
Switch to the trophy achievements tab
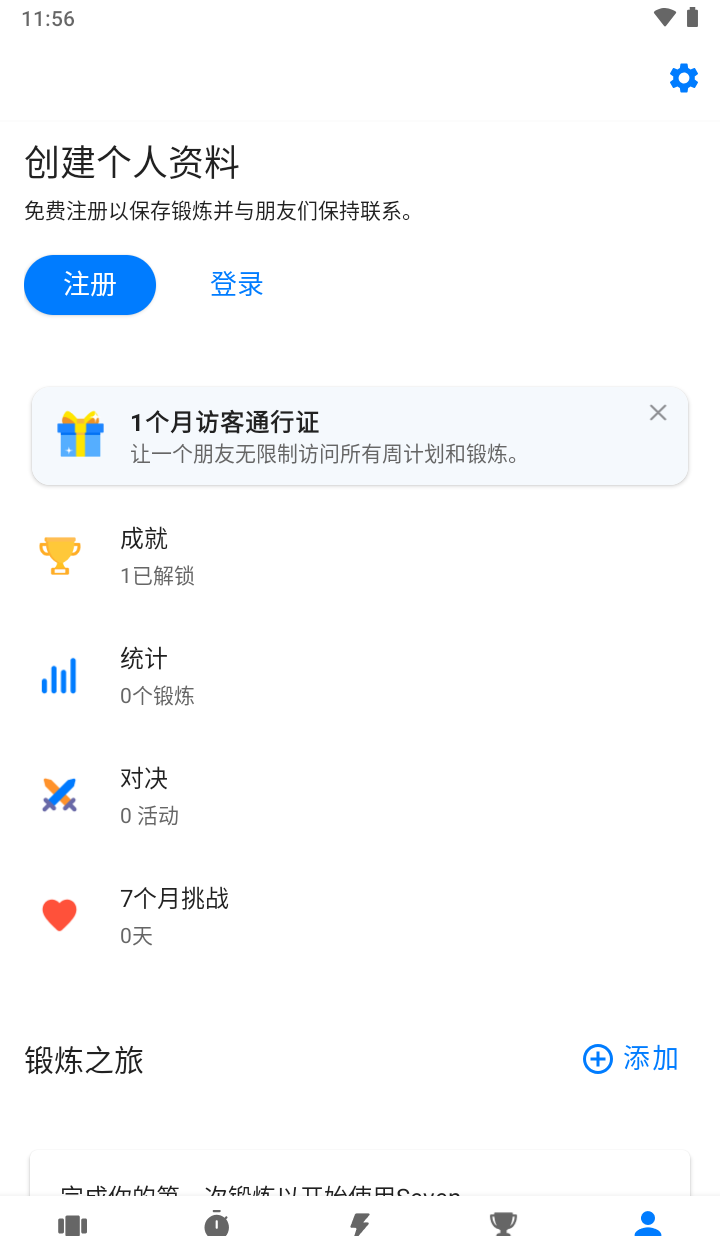(503, 1222)
